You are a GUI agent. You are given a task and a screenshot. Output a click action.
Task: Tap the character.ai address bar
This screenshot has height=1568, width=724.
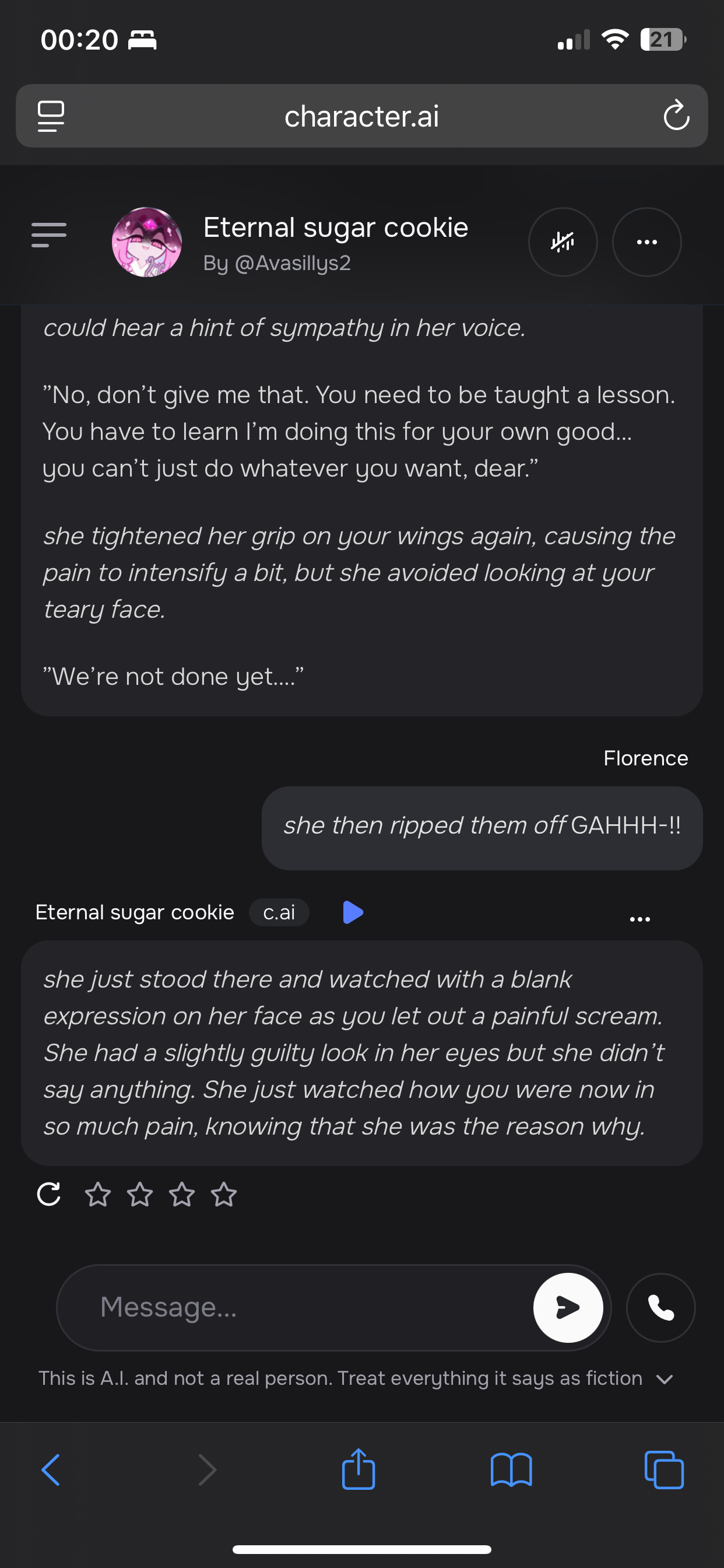point(361,116)
